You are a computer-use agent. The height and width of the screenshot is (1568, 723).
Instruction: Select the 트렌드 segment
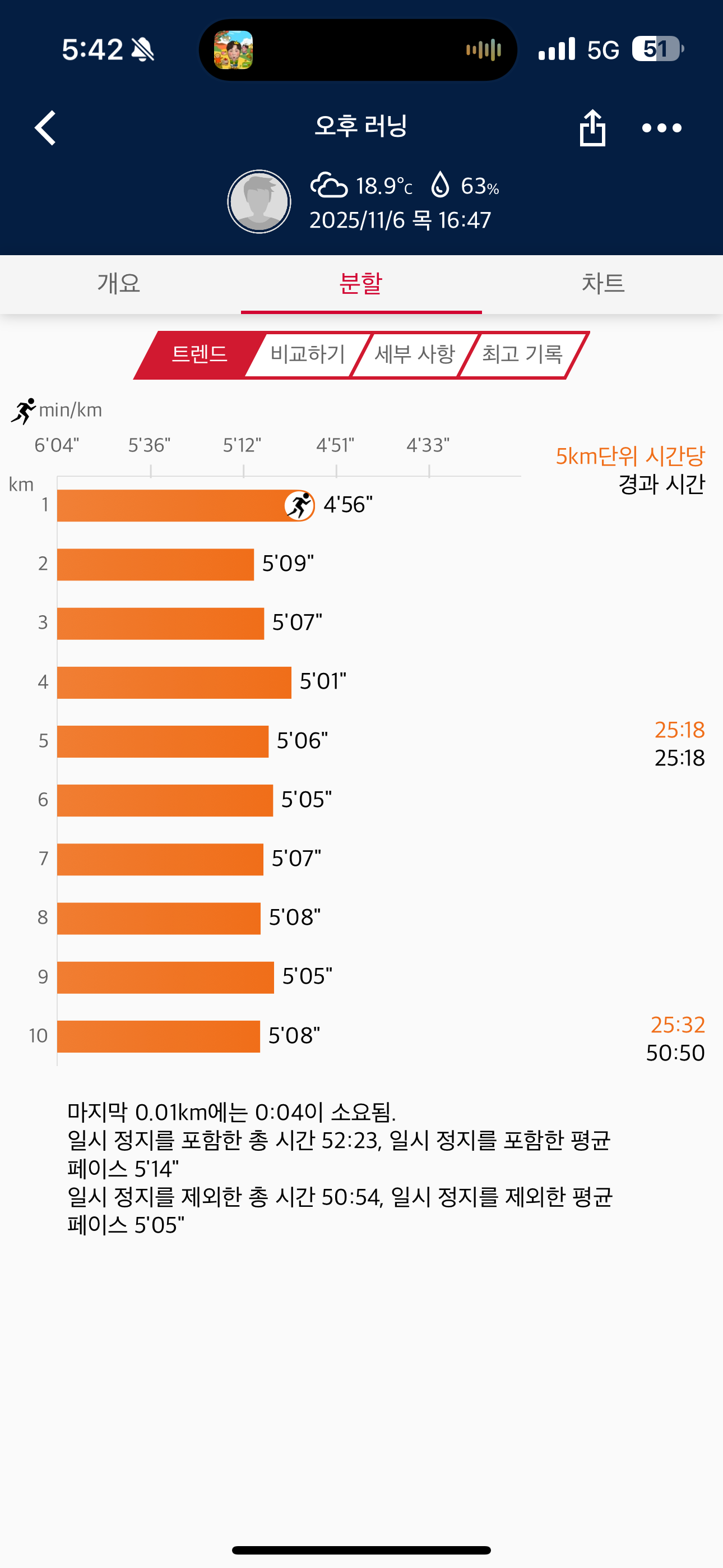point(199,355)
